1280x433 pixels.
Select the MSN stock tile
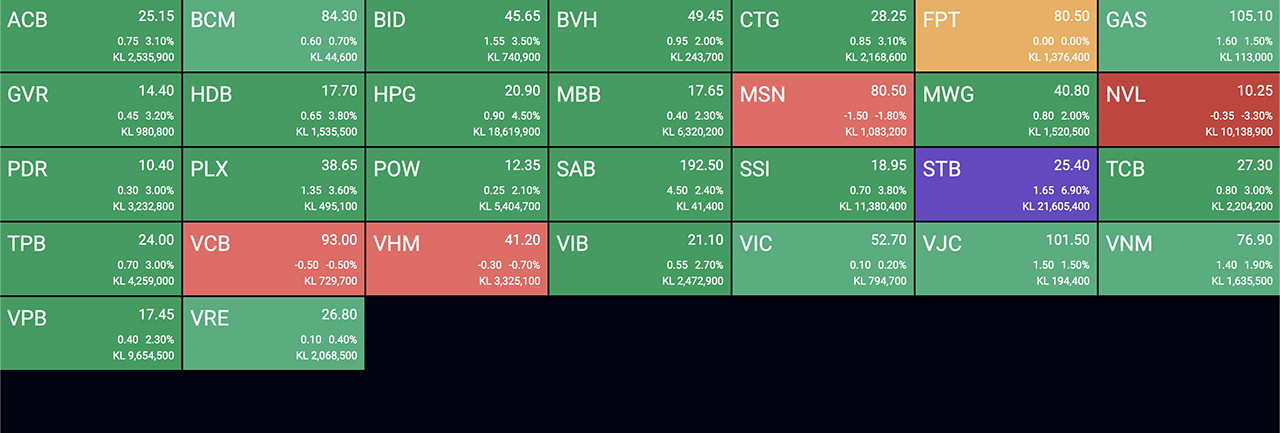pos(823,110)
